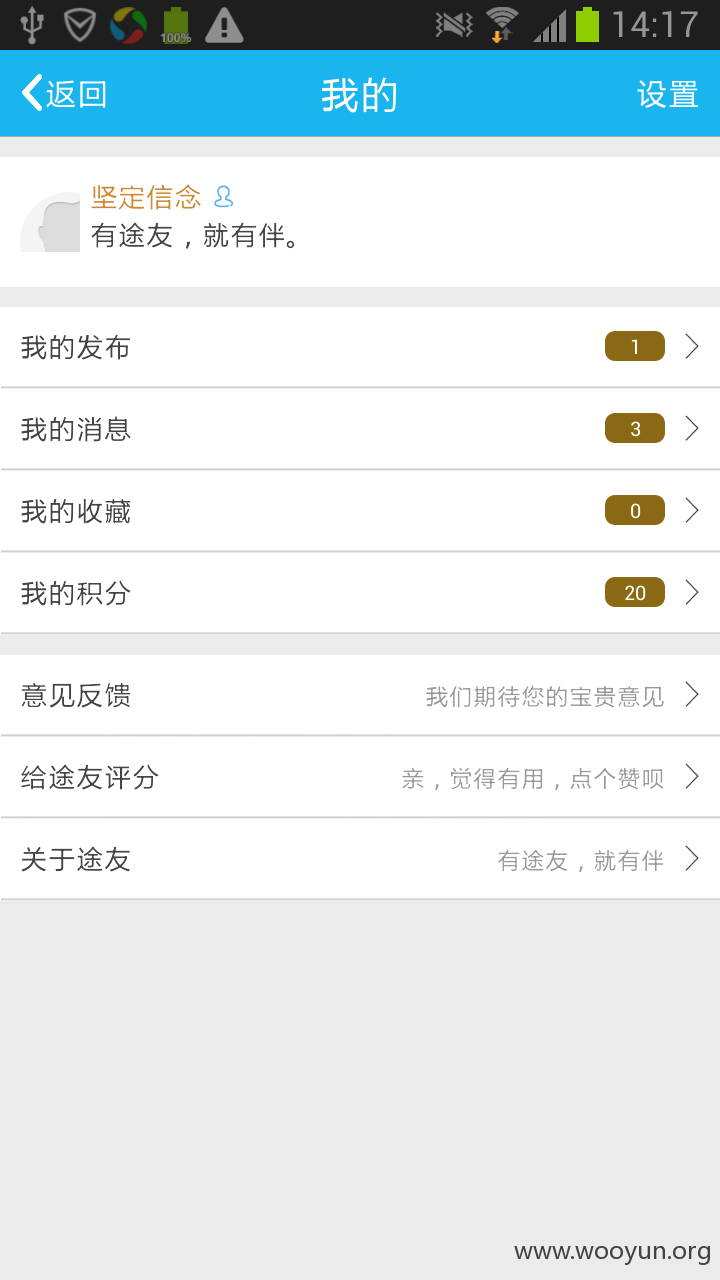Open 我的发布
720x1280 pixels.
point(360,347)
